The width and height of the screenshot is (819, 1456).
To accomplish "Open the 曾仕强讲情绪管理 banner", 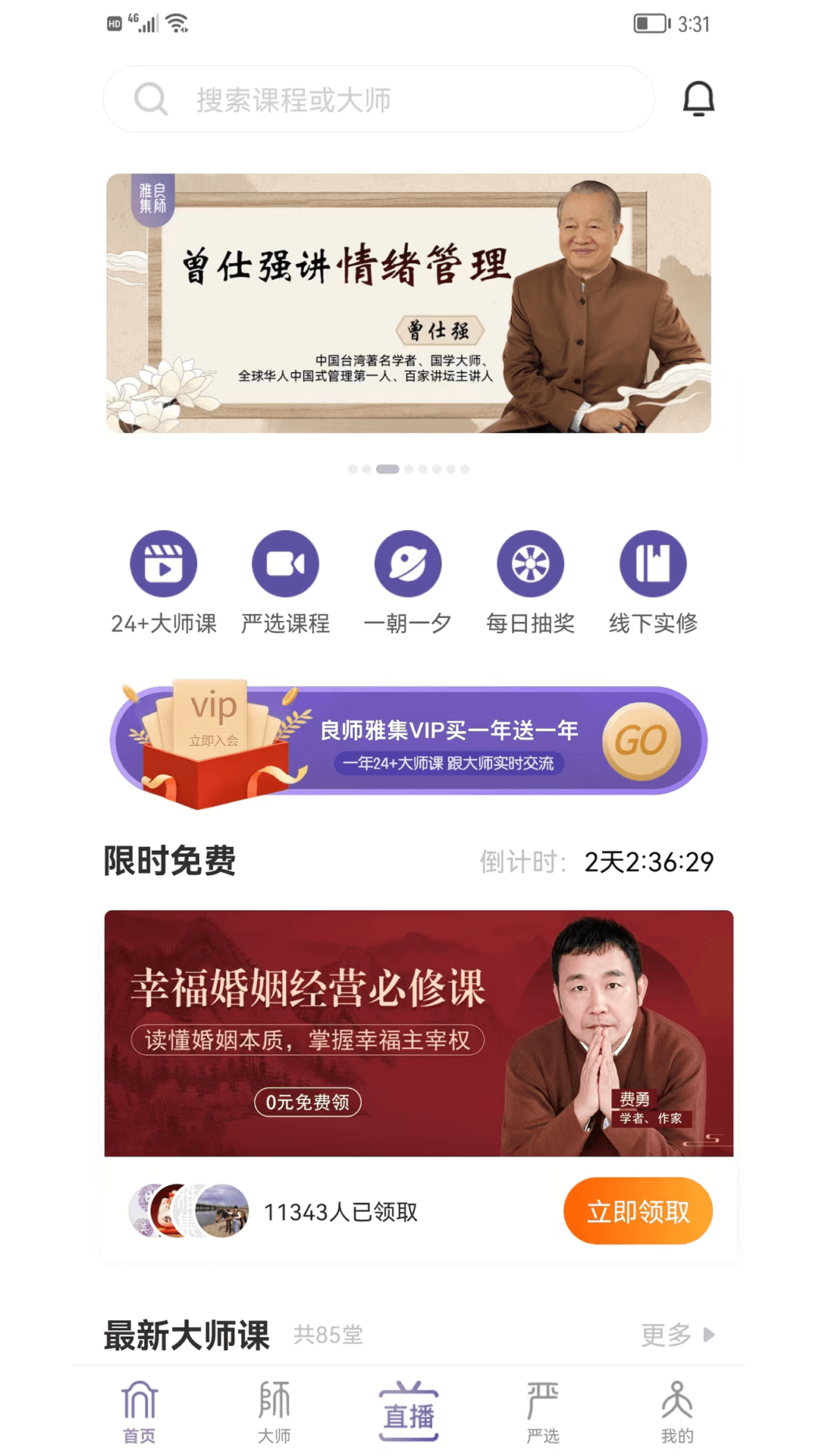I will [409, 303].
